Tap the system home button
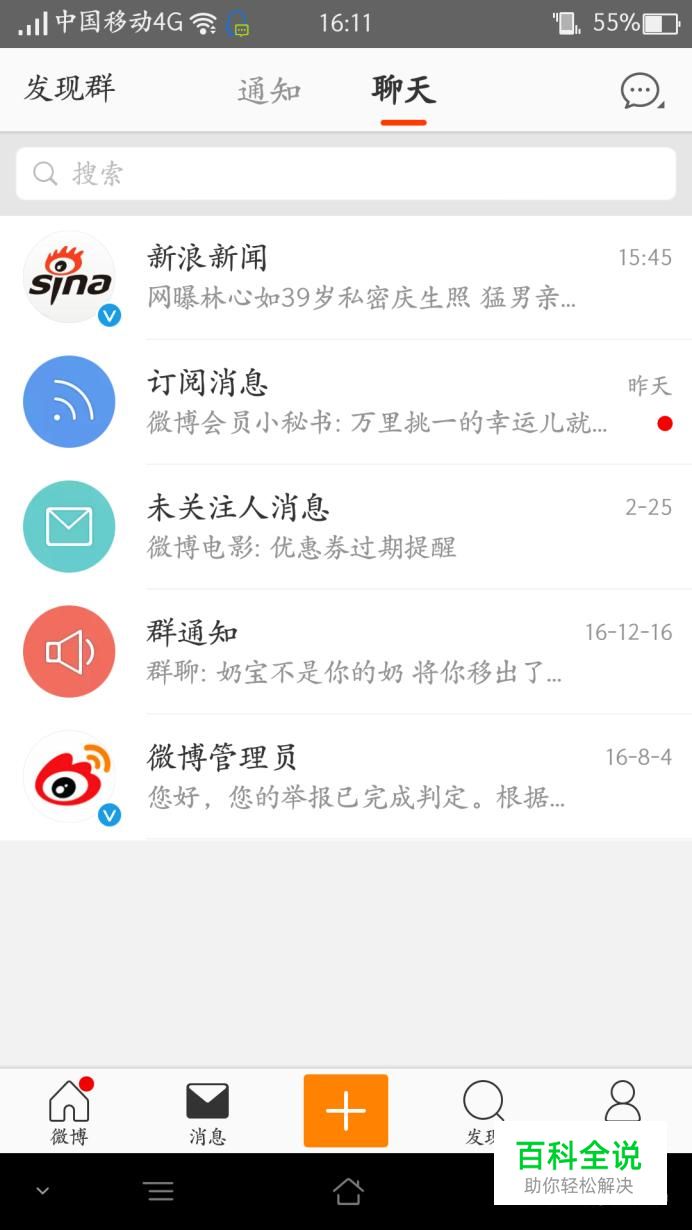Viewport: 692px width, 1230px height. pos(347,1191)
